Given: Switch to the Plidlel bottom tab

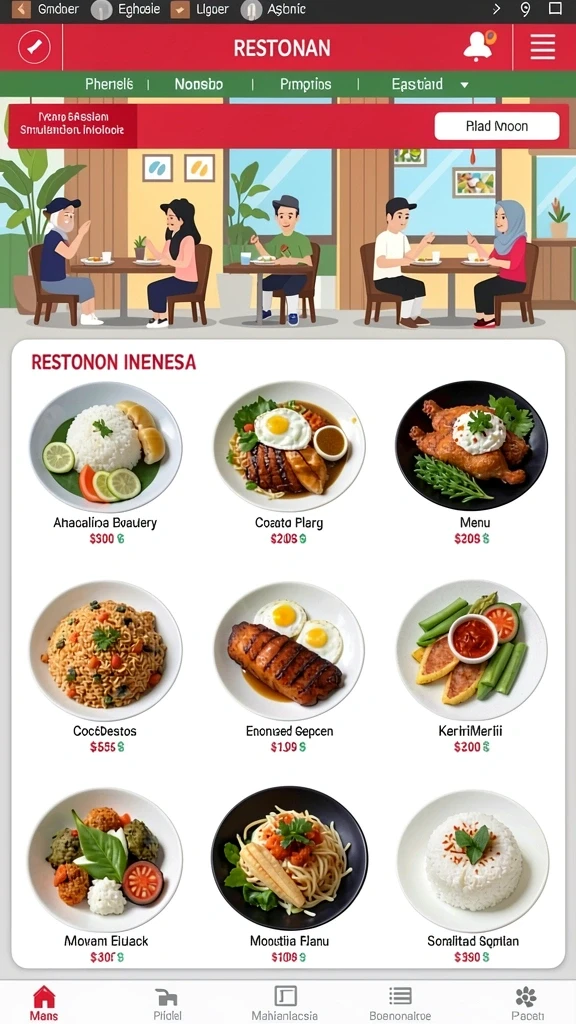Looking at the screenshot, I should pyautogui.click(x=167, y=1003).
